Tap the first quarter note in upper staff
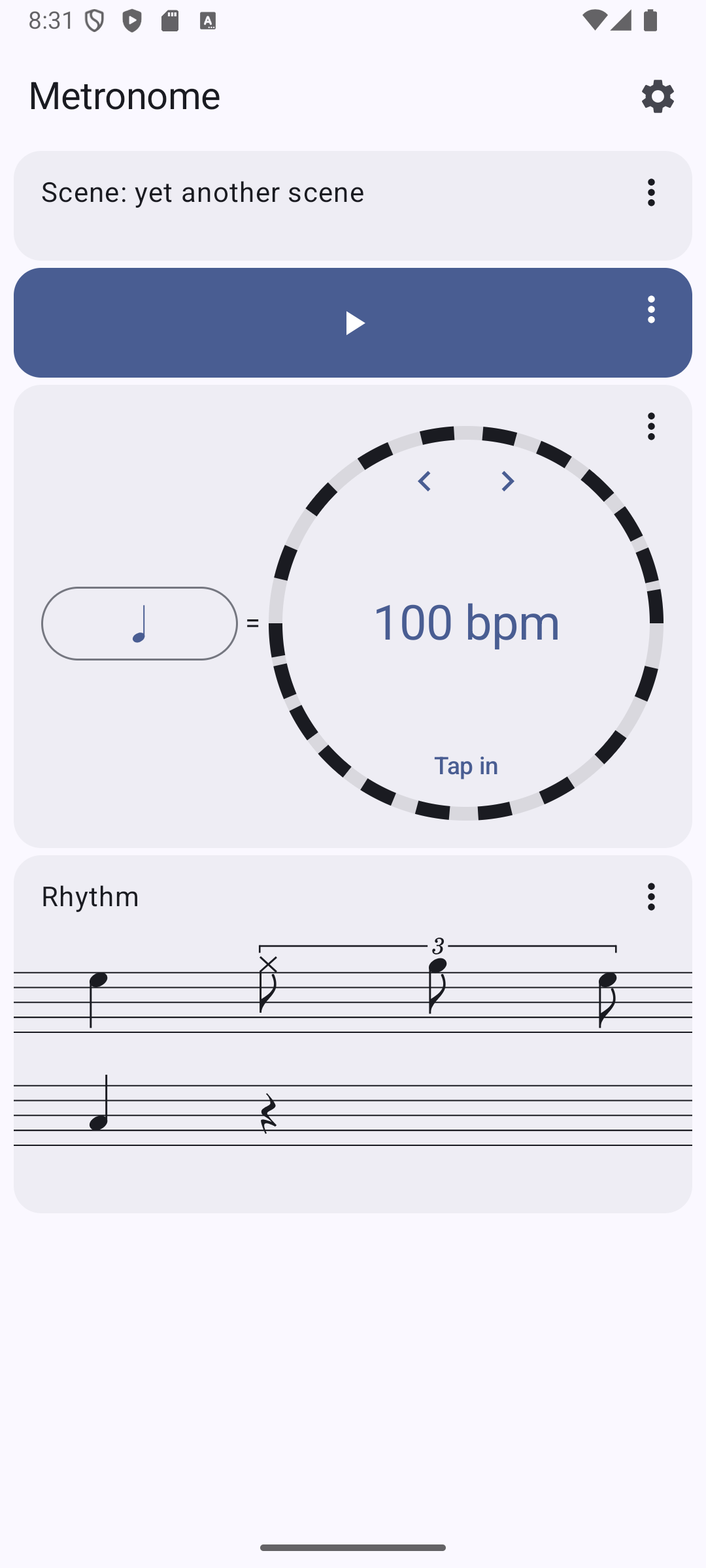 [97, 1000]
